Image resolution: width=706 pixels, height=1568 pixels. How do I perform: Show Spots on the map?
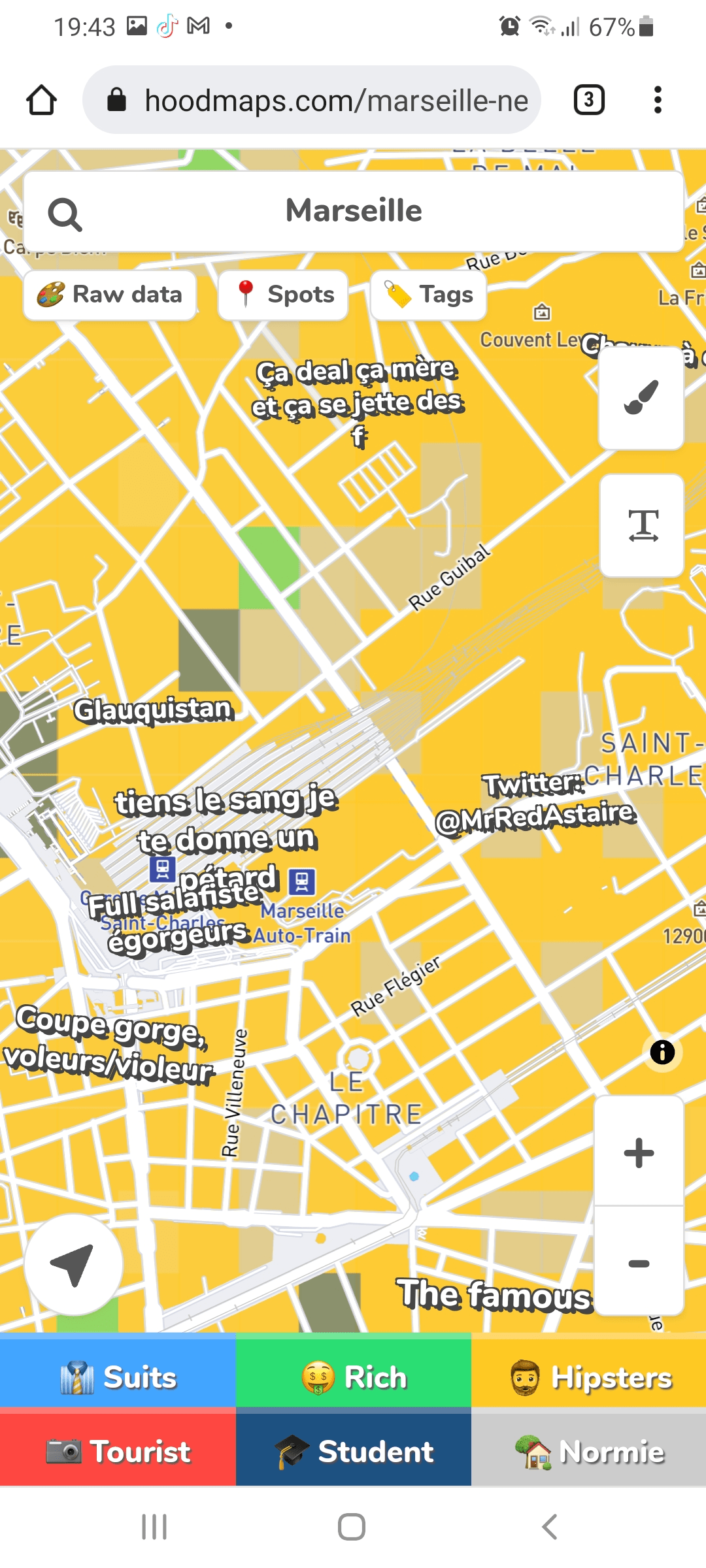tap(283, 295)
